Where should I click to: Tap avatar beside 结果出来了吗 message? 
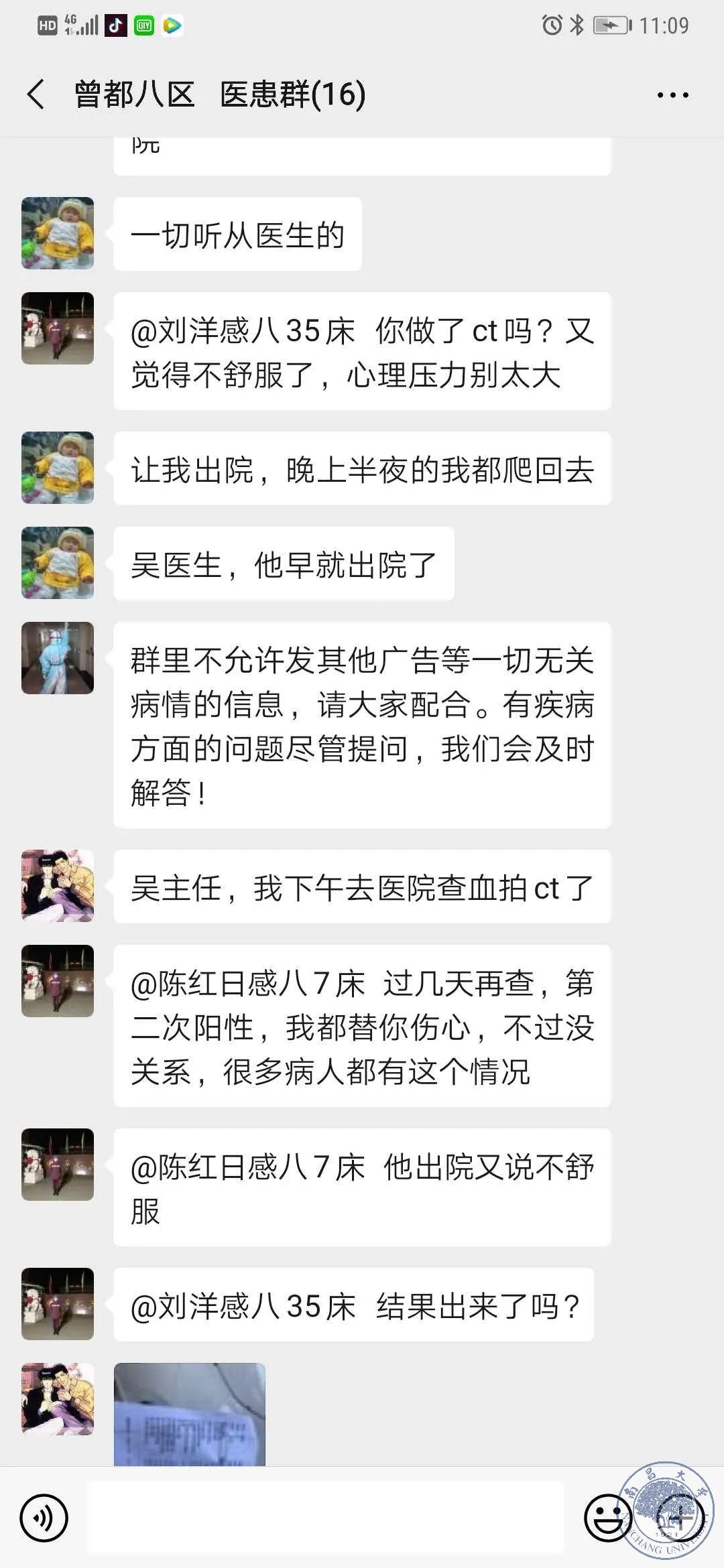pos(58,1304)
